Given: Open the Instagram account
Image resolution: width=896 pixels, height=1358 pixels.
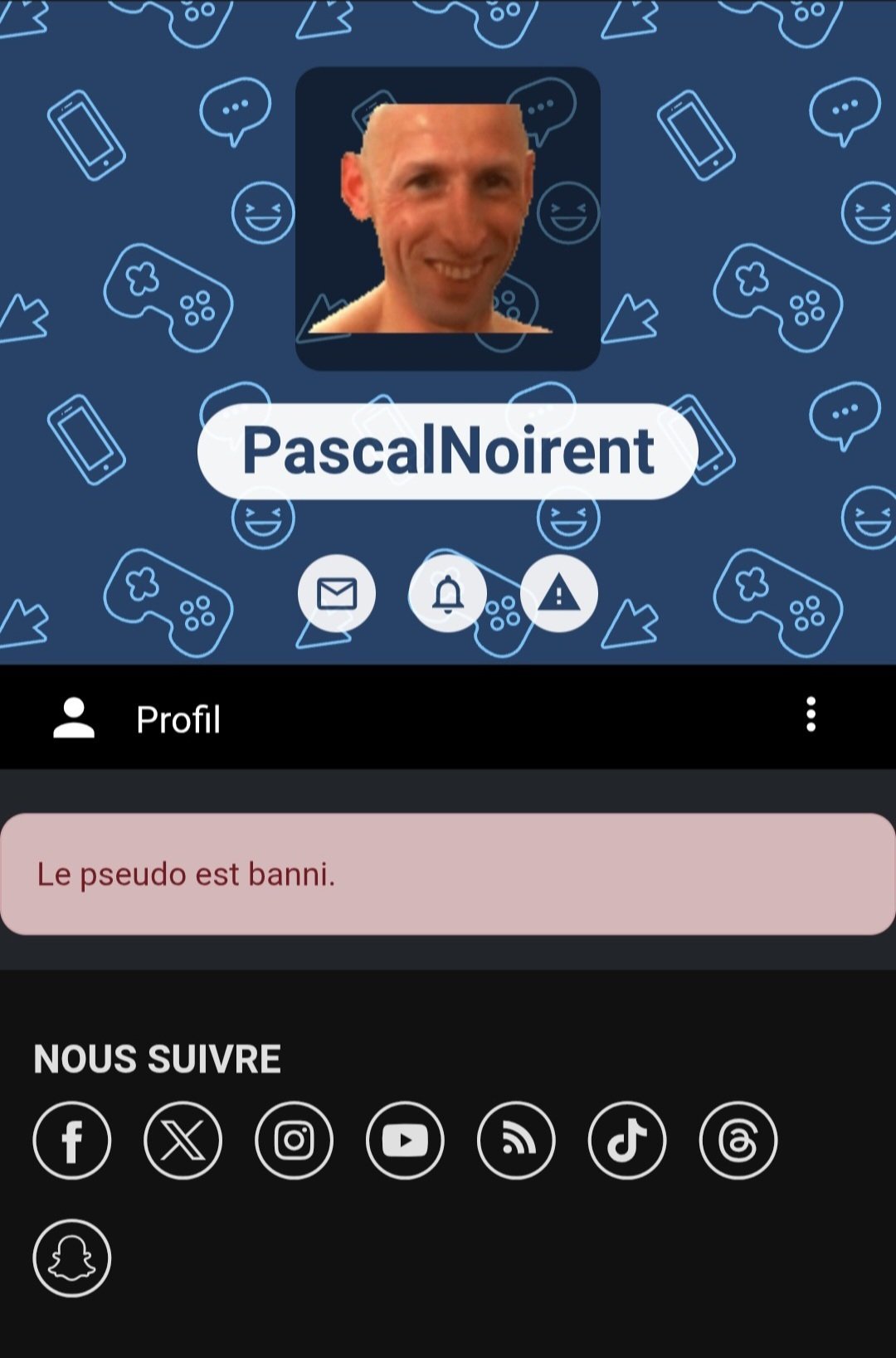Looking at the screenshot, I should click(294, 1141).
